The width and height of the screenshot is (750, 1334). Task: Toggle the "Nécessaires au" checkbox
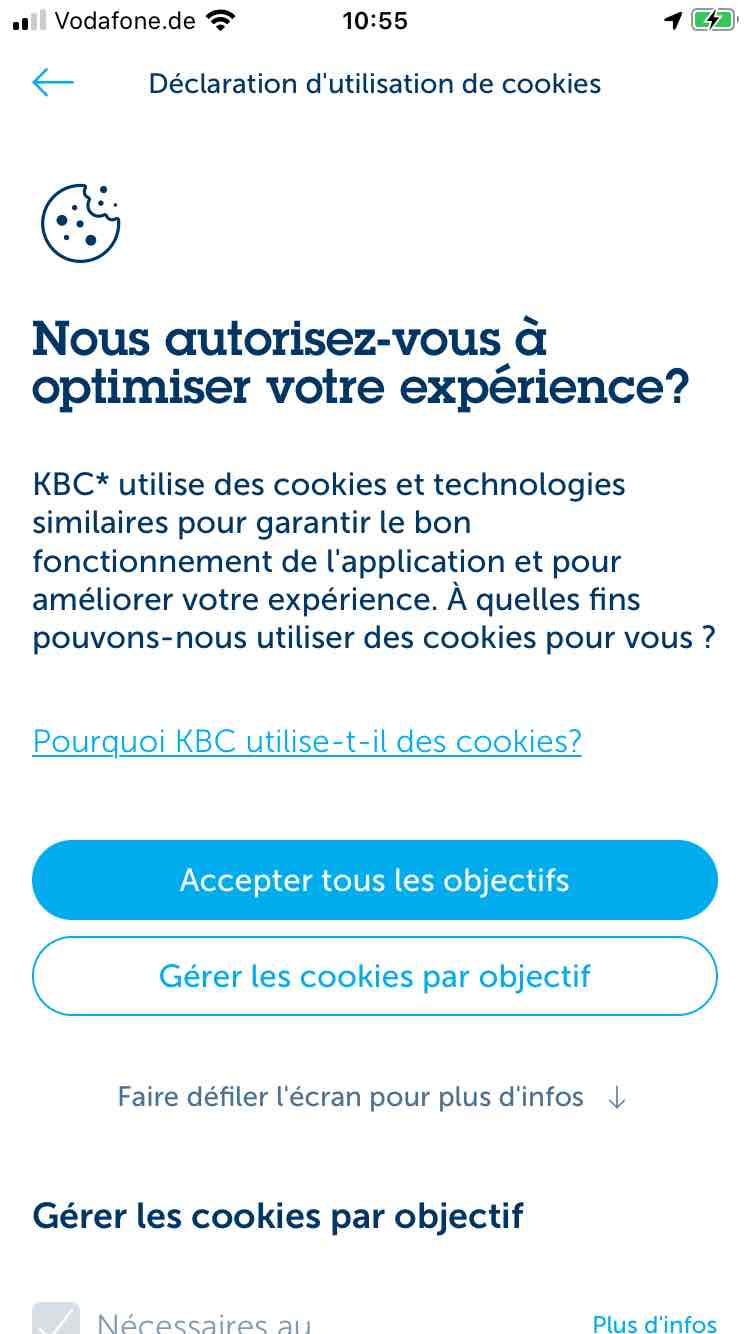click(56, 1319)
